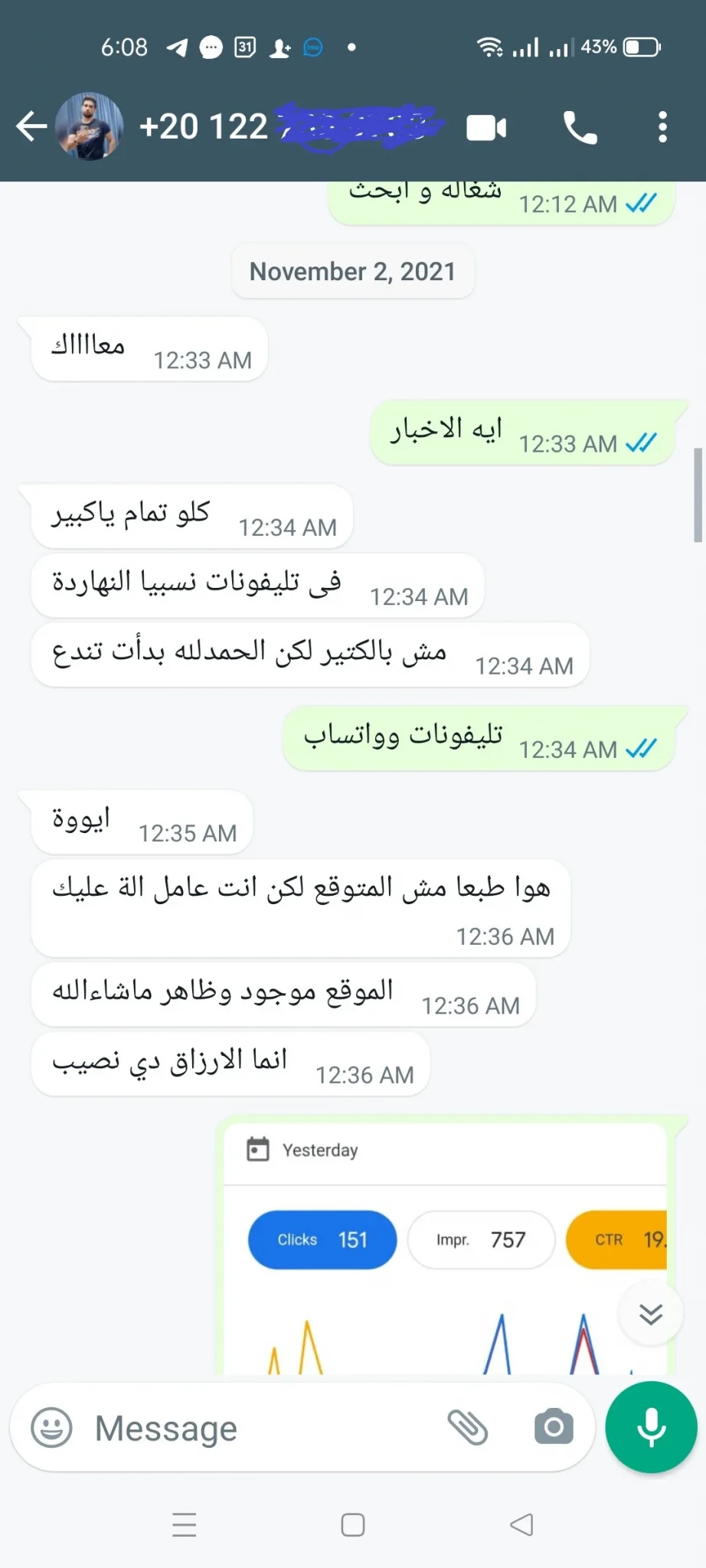The image size is (706, 1568).
Task: Go back to the chats list
Action: (31, 126)
